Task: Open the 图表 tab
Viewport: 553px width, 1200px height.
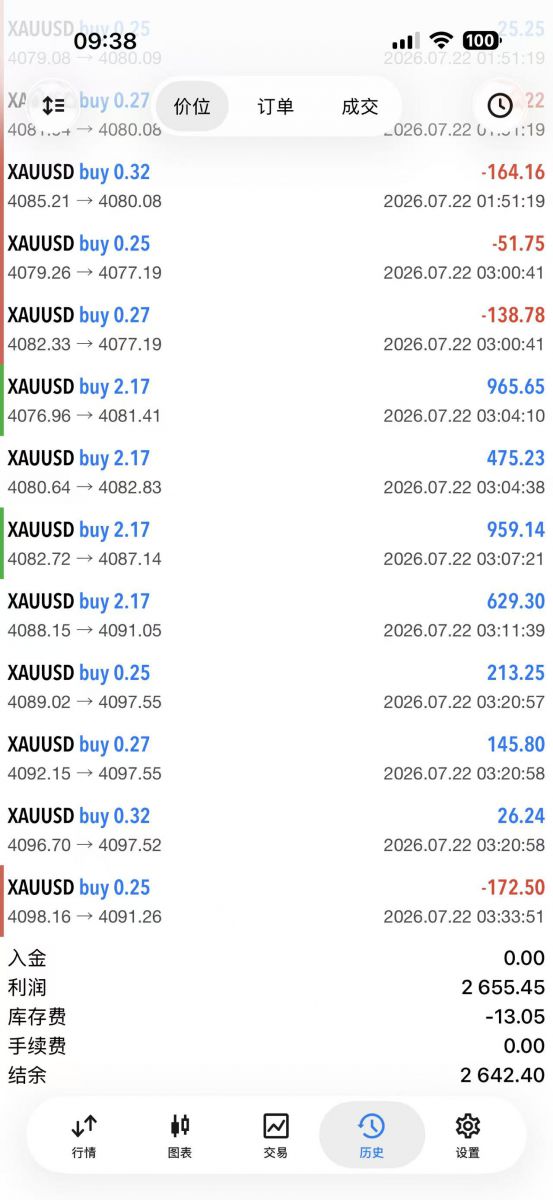Action: [x=180, y=1135]
